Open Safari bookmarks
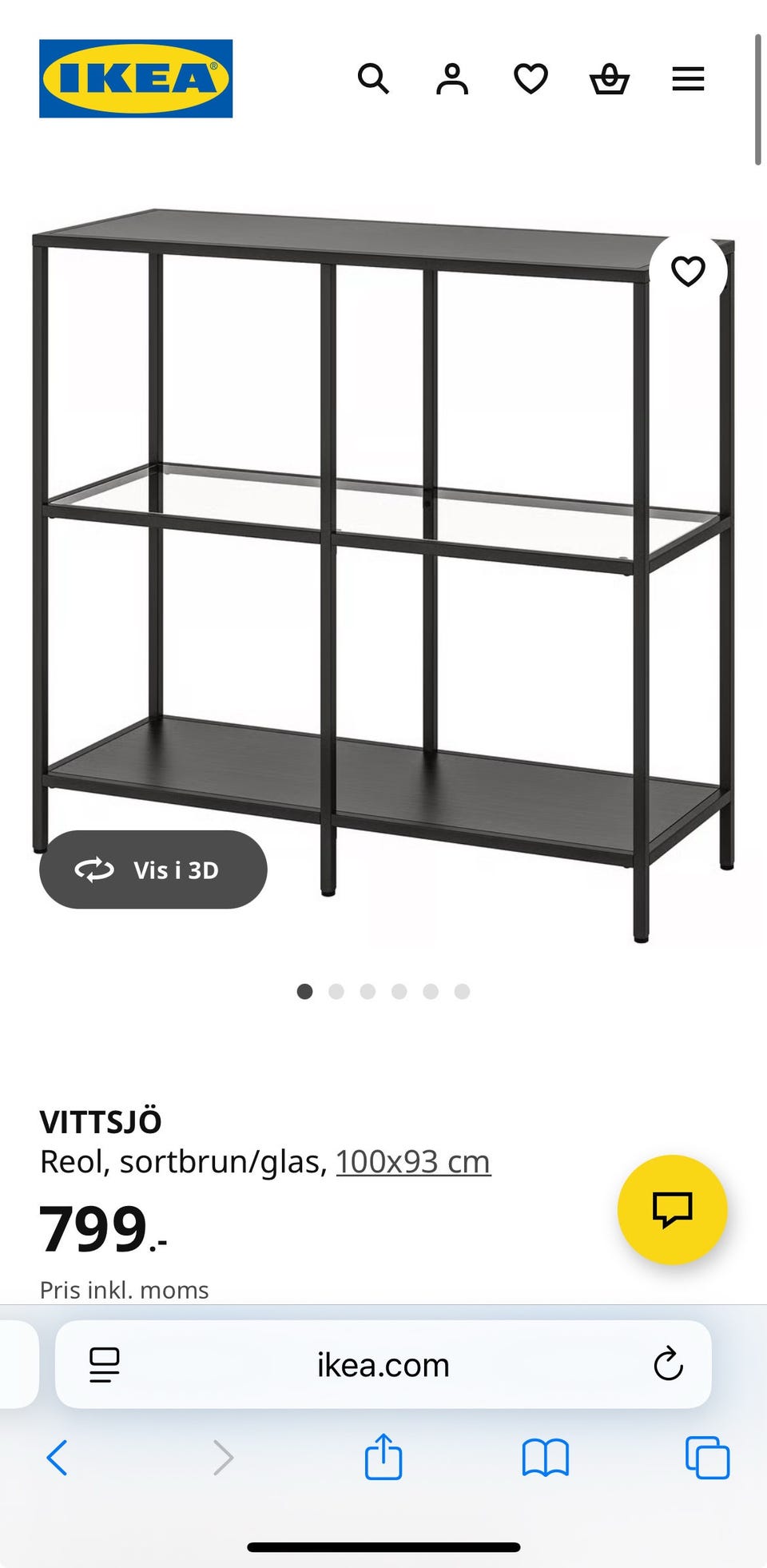The height and width of the screenshot is (1568, 767). tap(545, 1458)
